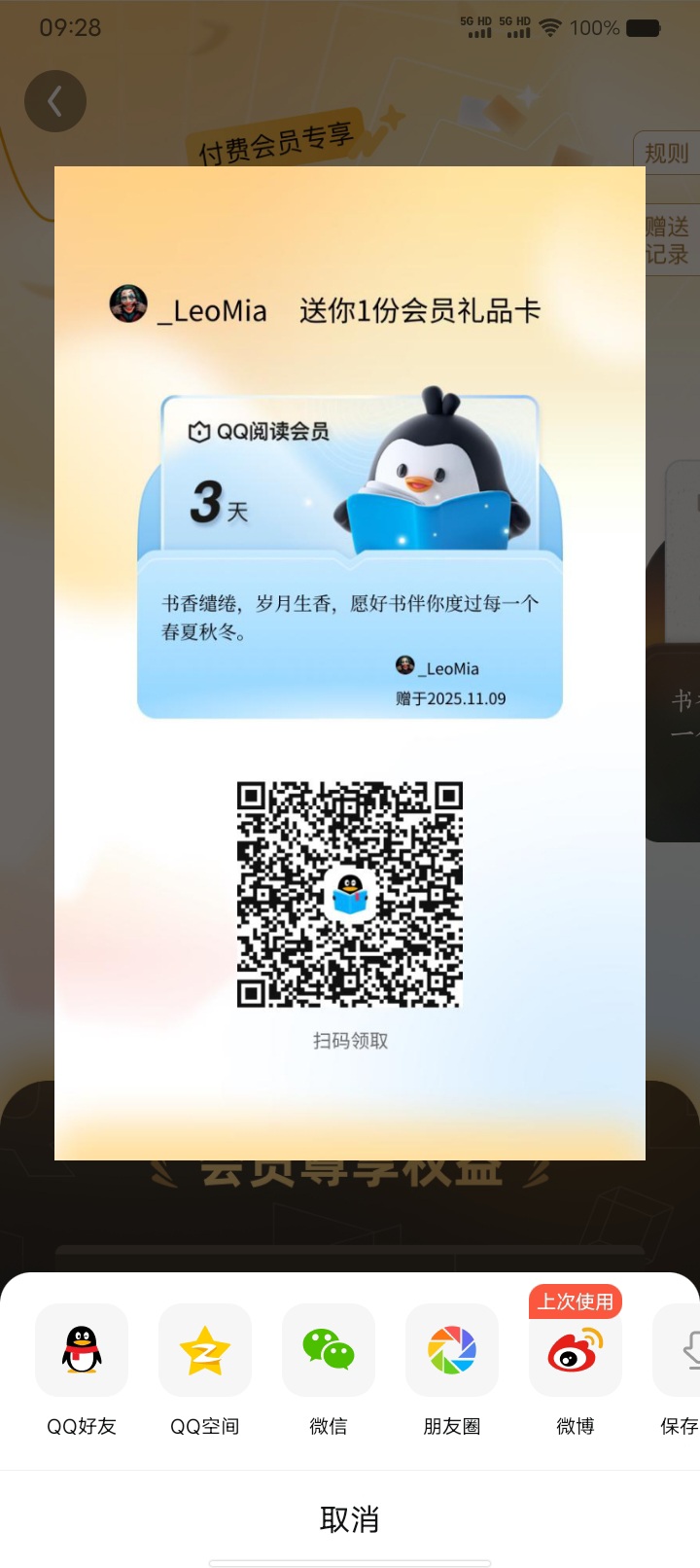
Task: Go back with the top-left arrow
Action: pos(55,101)
